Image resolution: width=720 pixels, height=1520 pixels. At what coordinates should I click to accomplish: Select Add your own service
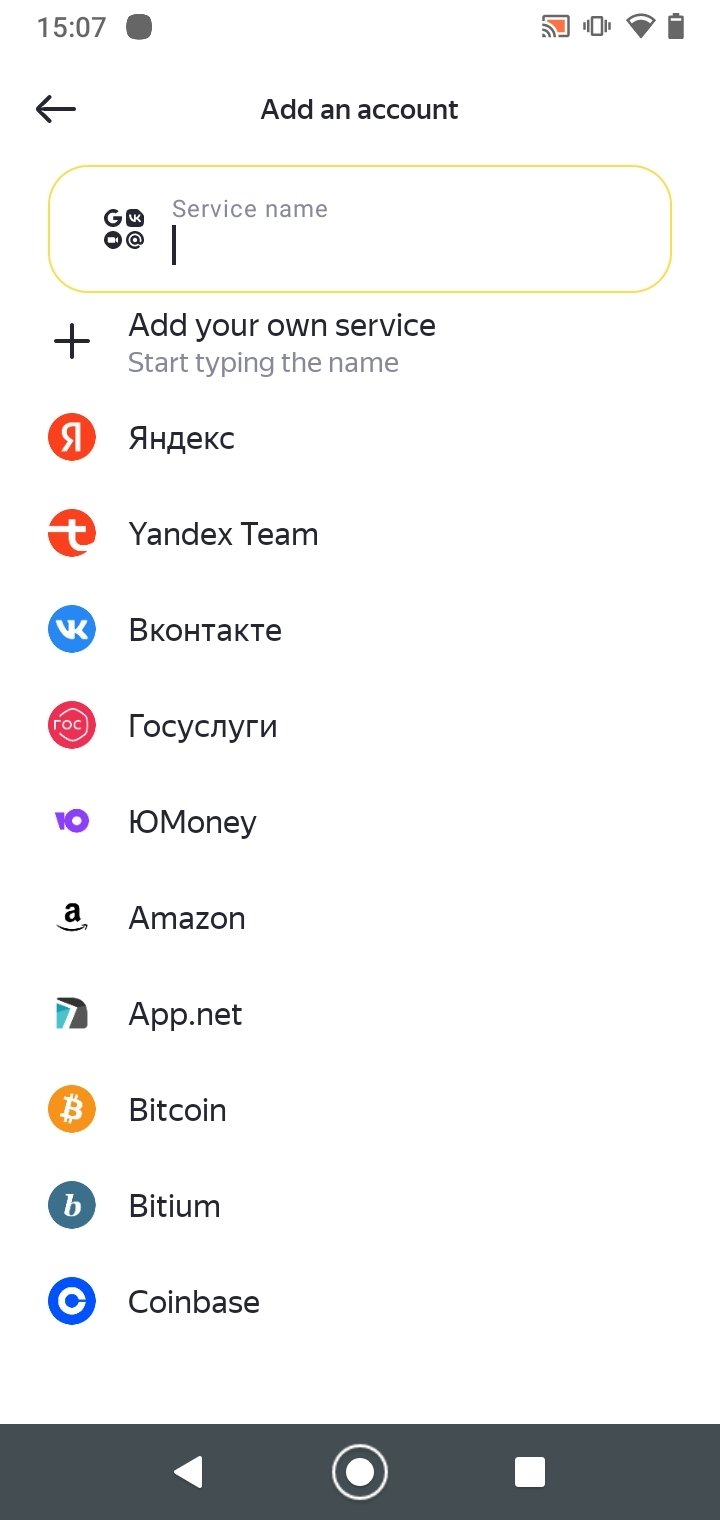tap(360, 342)
